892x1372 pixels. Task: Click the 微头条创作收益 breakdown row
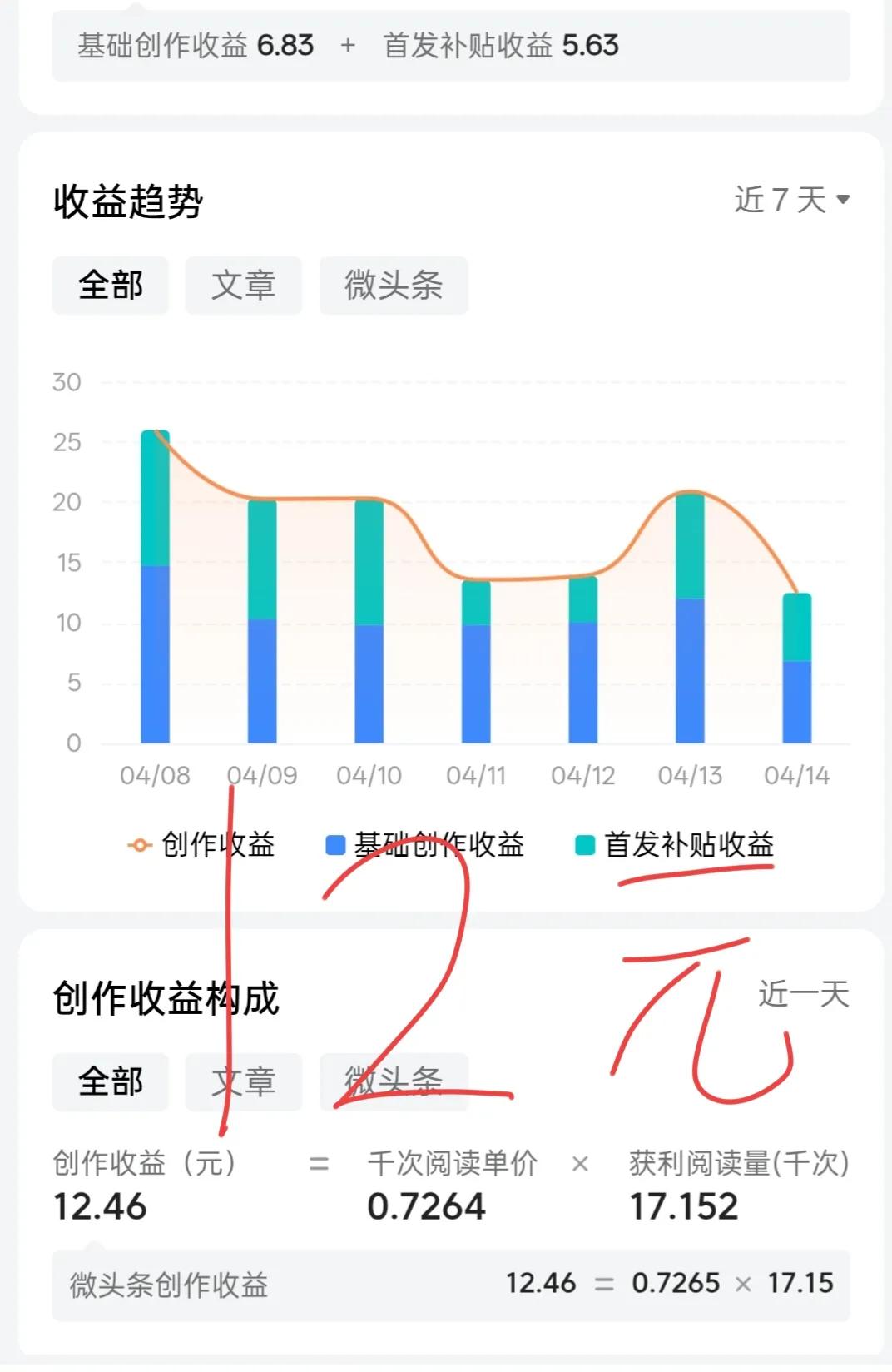pyautogui.click(x=166, y=1285)
